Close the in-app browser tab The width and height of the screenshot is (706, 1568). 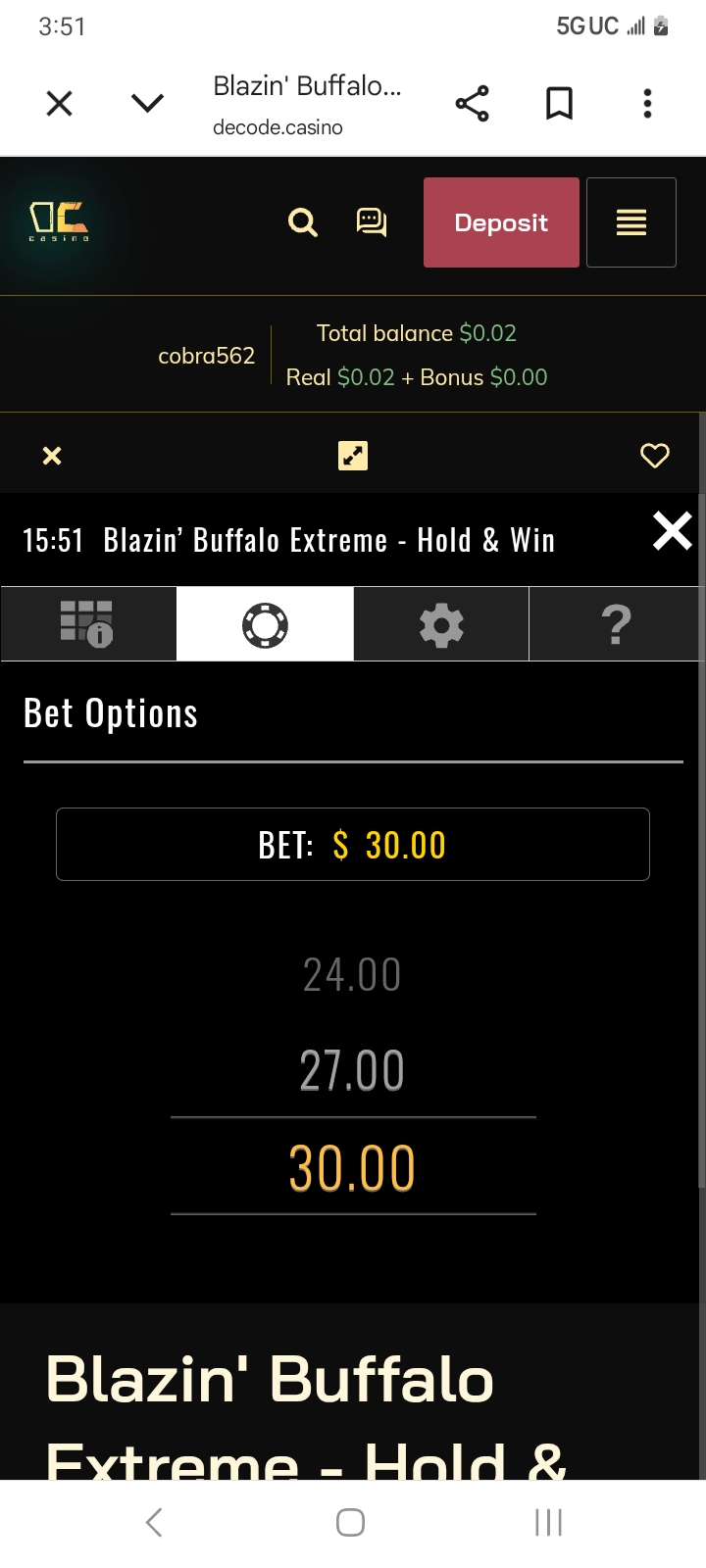(60, 103)
